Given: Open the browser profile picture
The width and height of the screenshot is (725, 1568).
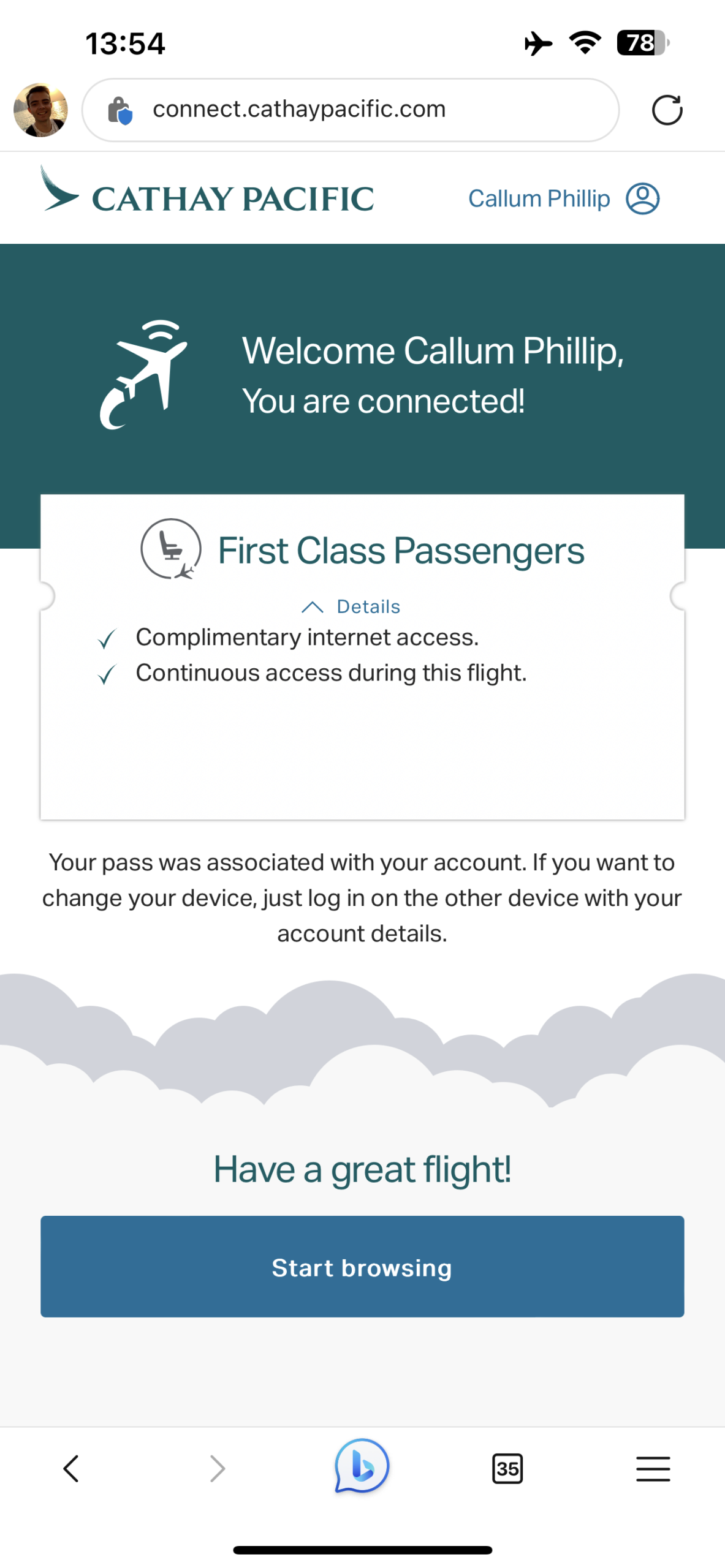Looking at the screenshot, I should [x=40, y=110].
